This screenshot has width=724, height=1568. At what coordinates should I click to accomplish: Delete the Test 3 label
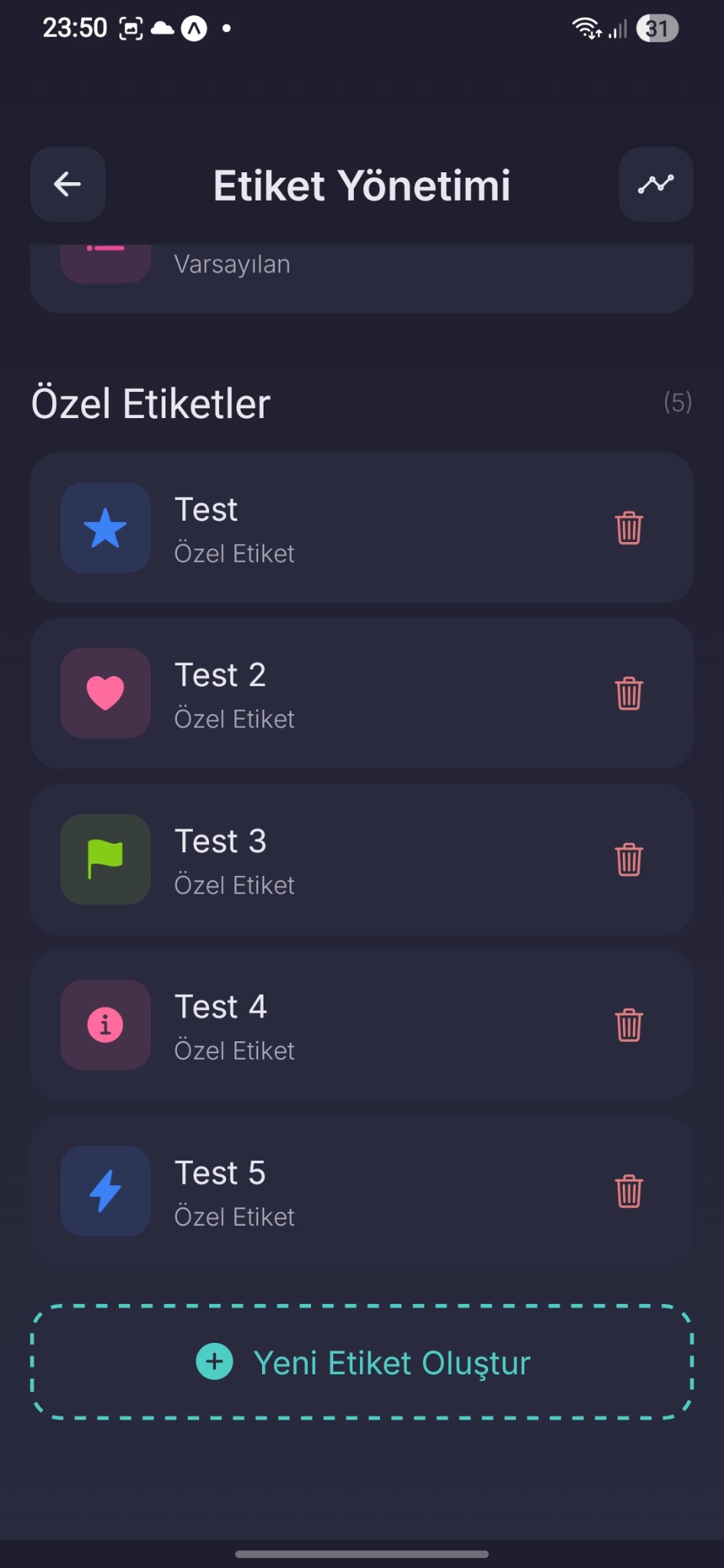point(628,859)
